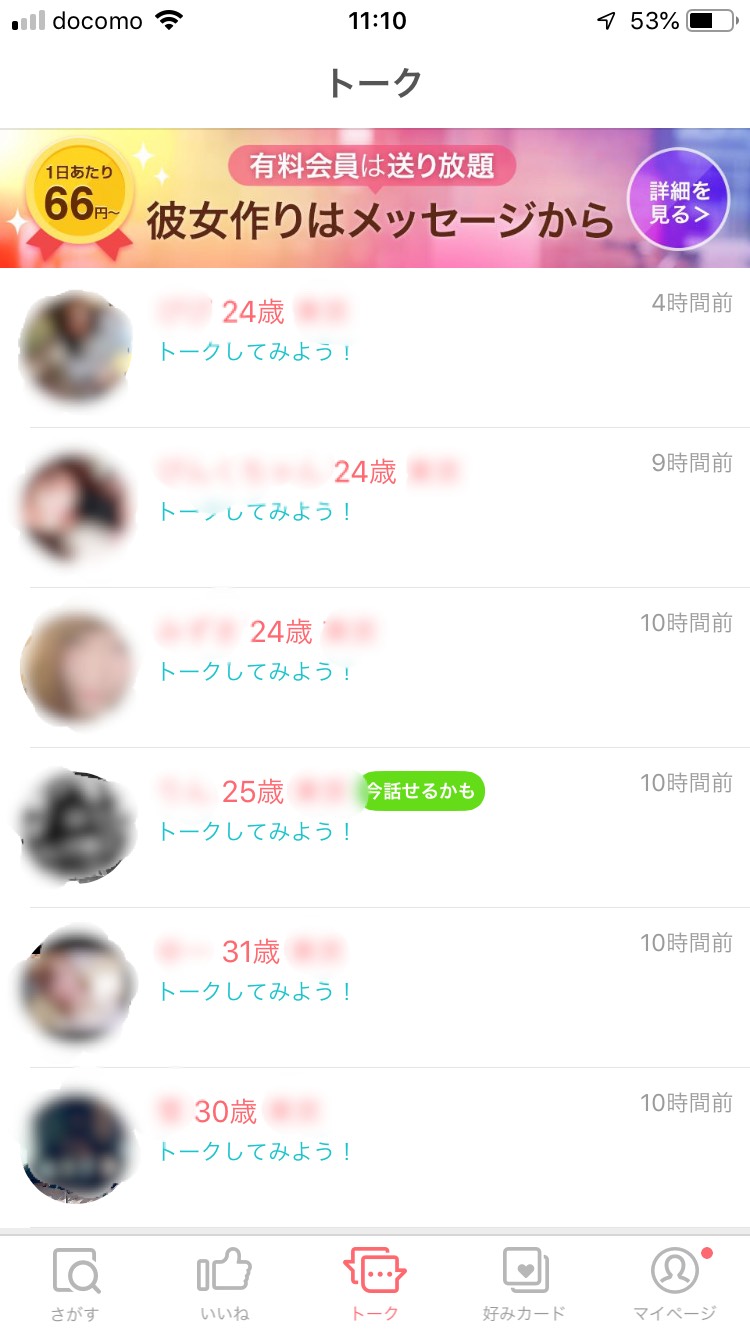Go to the 好みカード tab
The image size is (750, 1334).
tap(524, 1284)
